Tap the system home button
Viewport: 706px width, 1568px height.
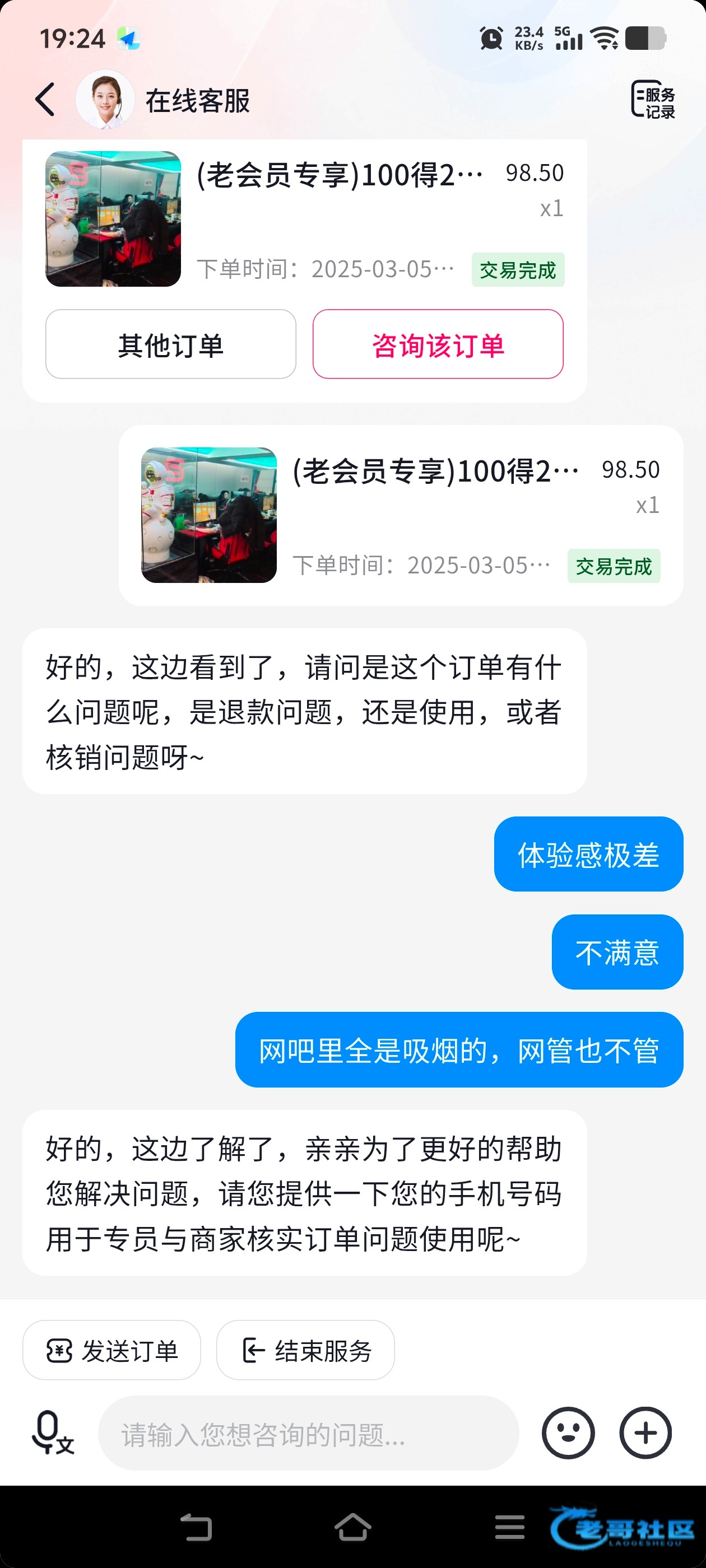point(352,1527)
